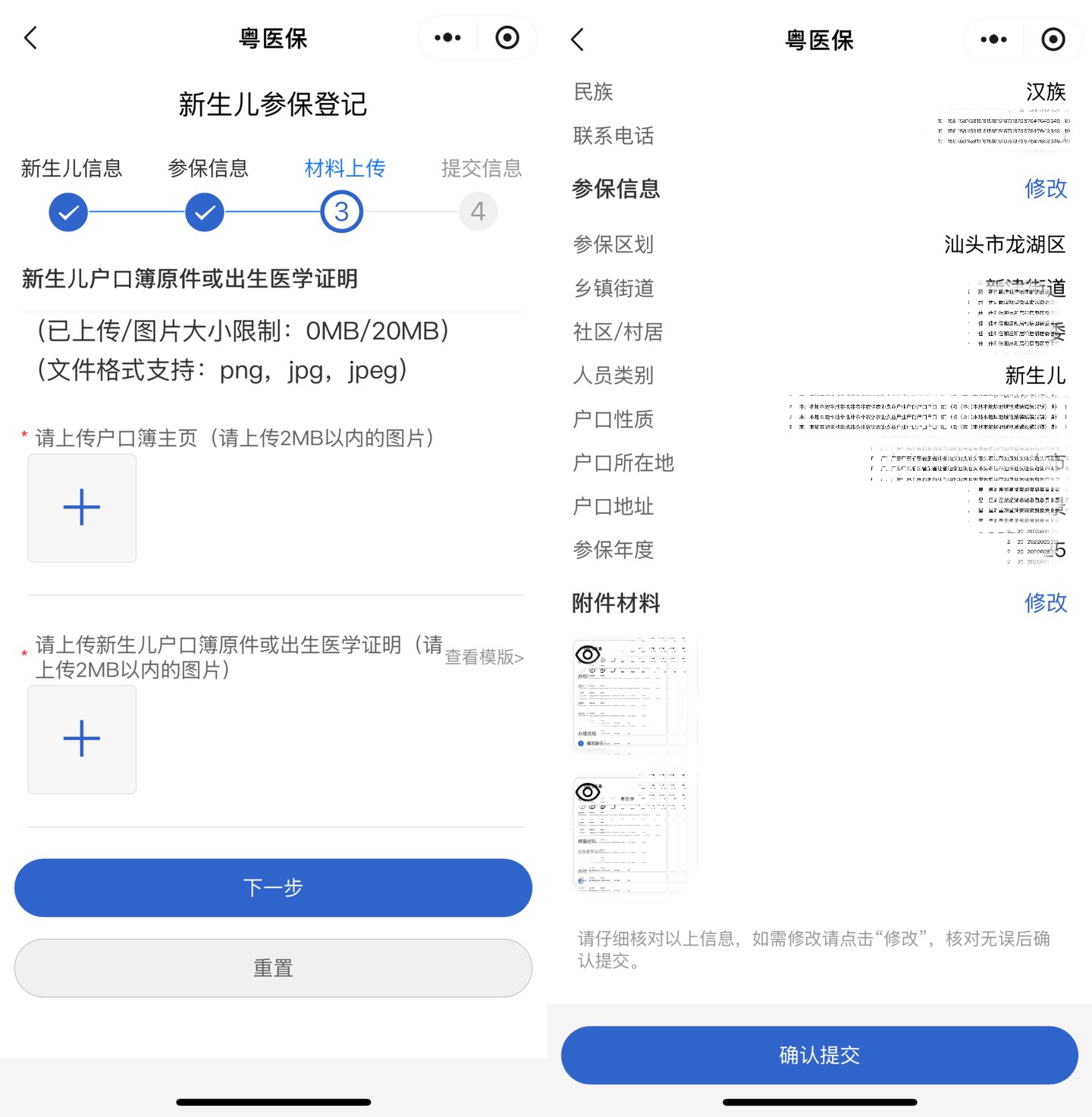The height and width of the screenshot is (1117, 1092).
Task: Tap 确认提交 to submit the registration
Action: [x=819, y=1055]
